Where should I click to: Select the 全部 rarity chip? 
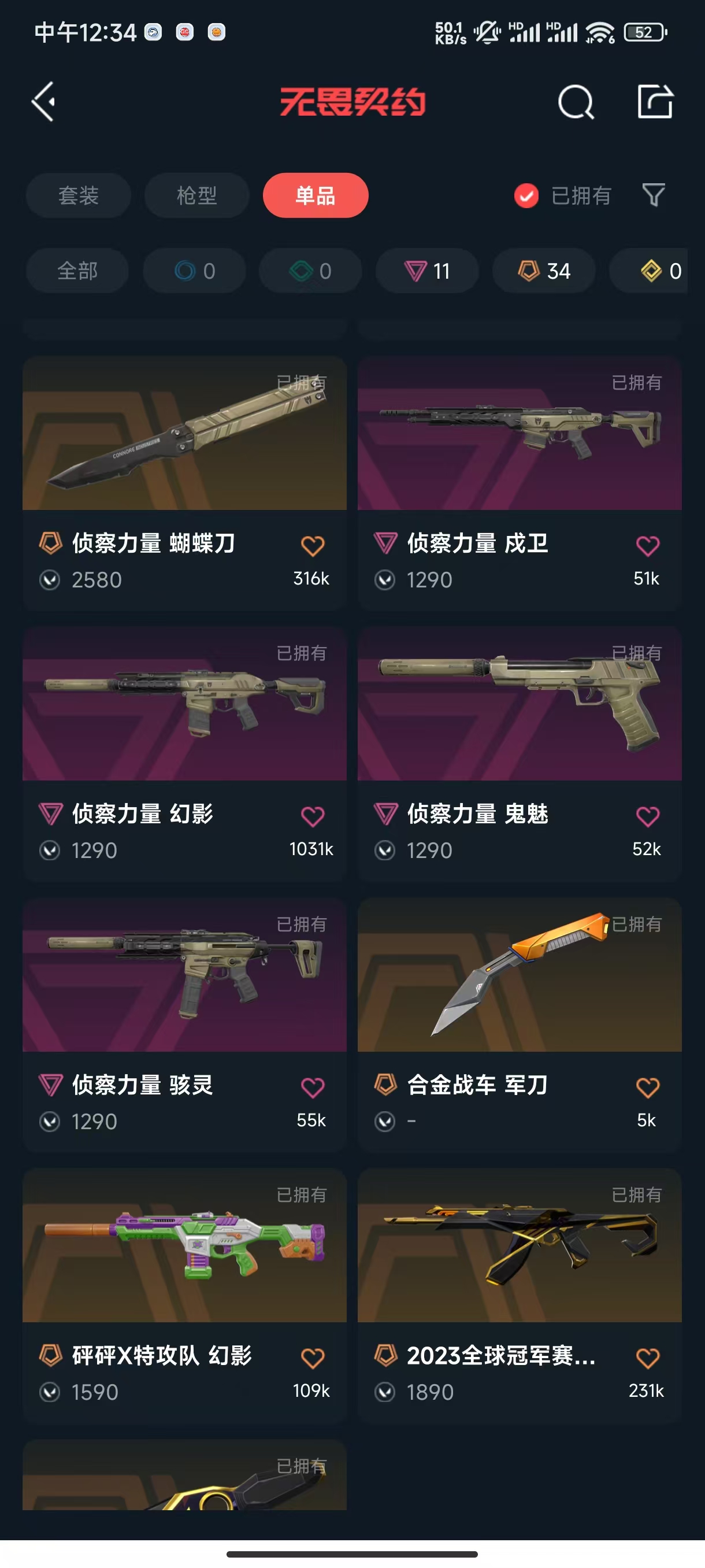[x=77, y=271]
